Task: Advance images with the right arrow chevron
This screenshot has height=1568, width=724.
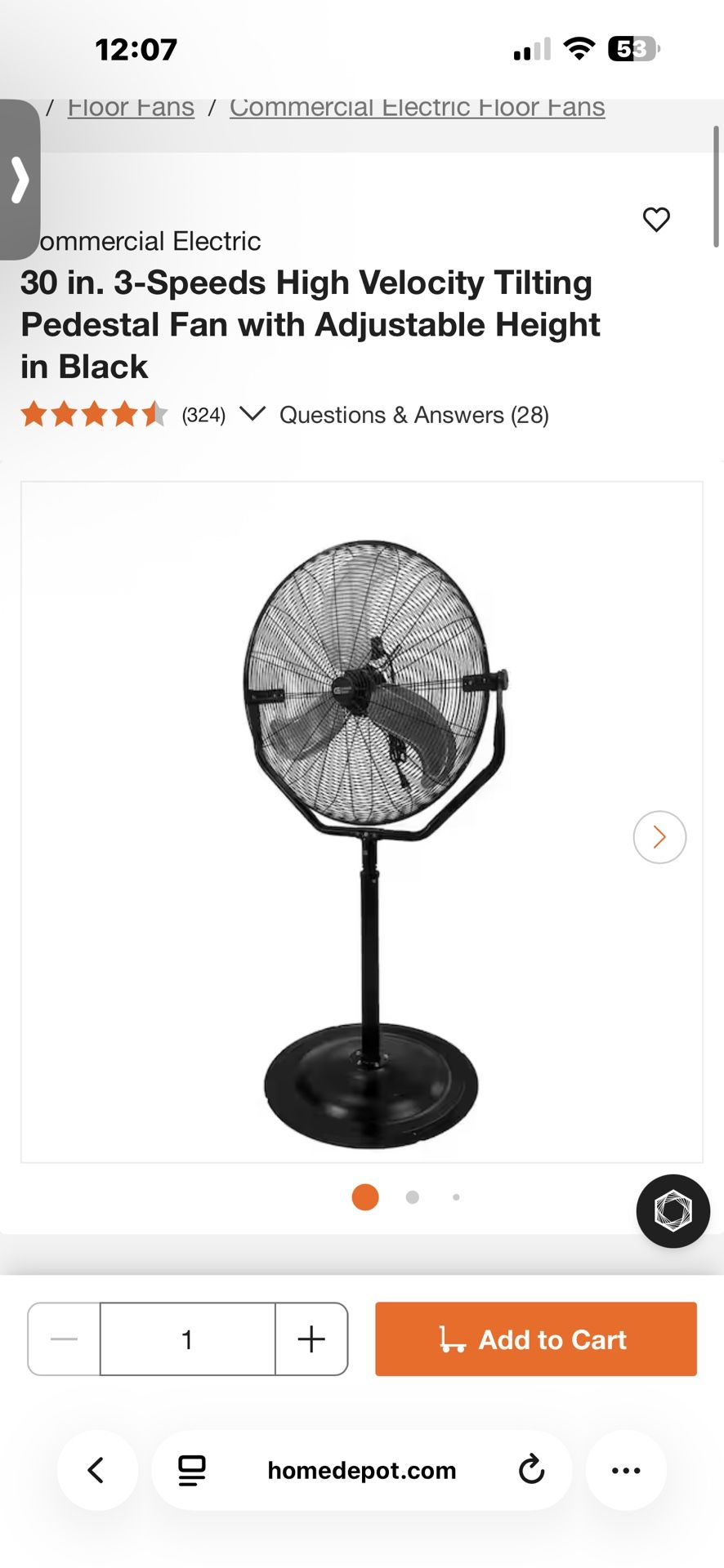Action: pyautogui.click(x=659, y=837)
